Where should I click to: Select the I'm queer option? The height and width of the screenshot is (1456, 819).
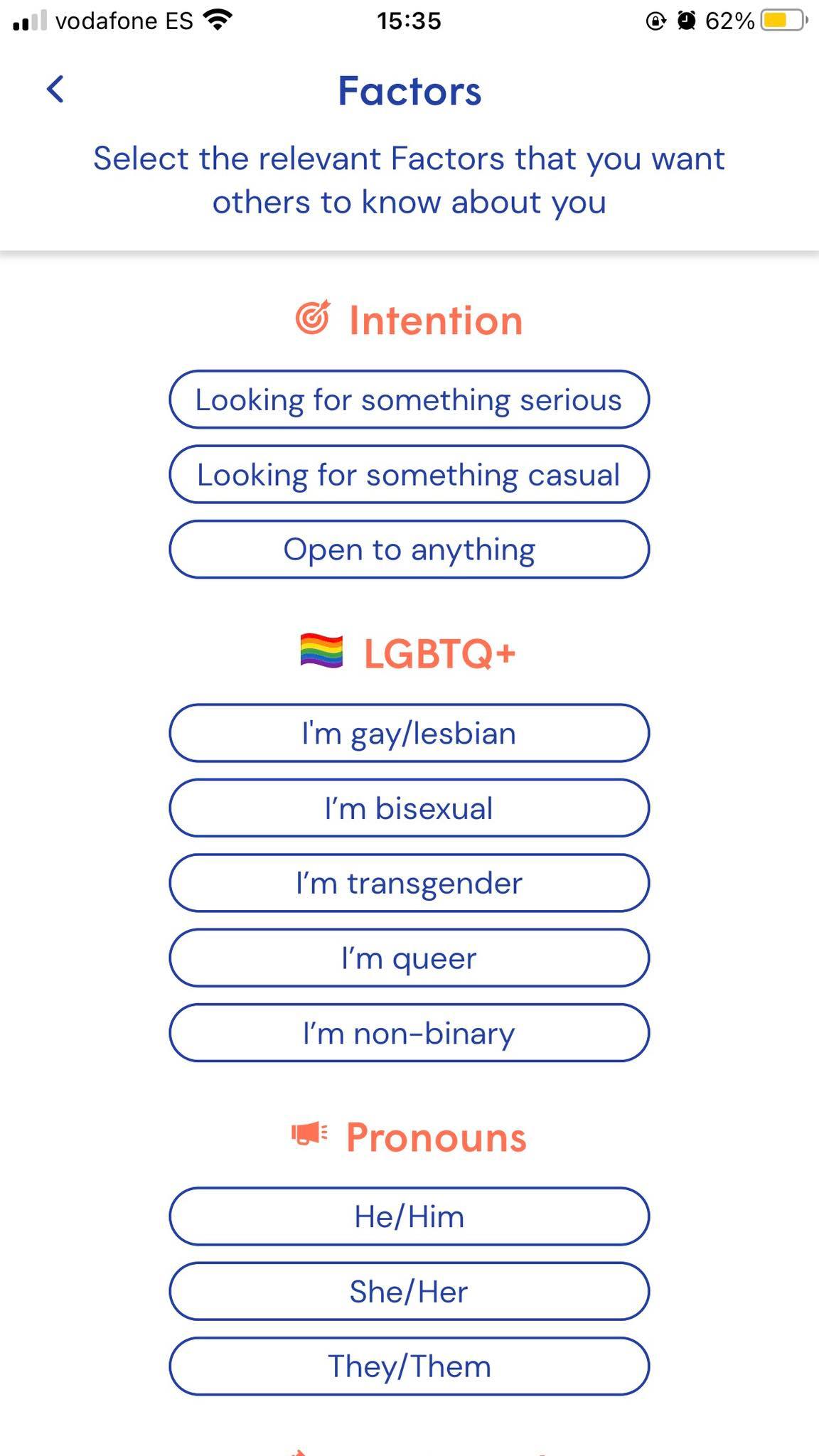(409, 958)
